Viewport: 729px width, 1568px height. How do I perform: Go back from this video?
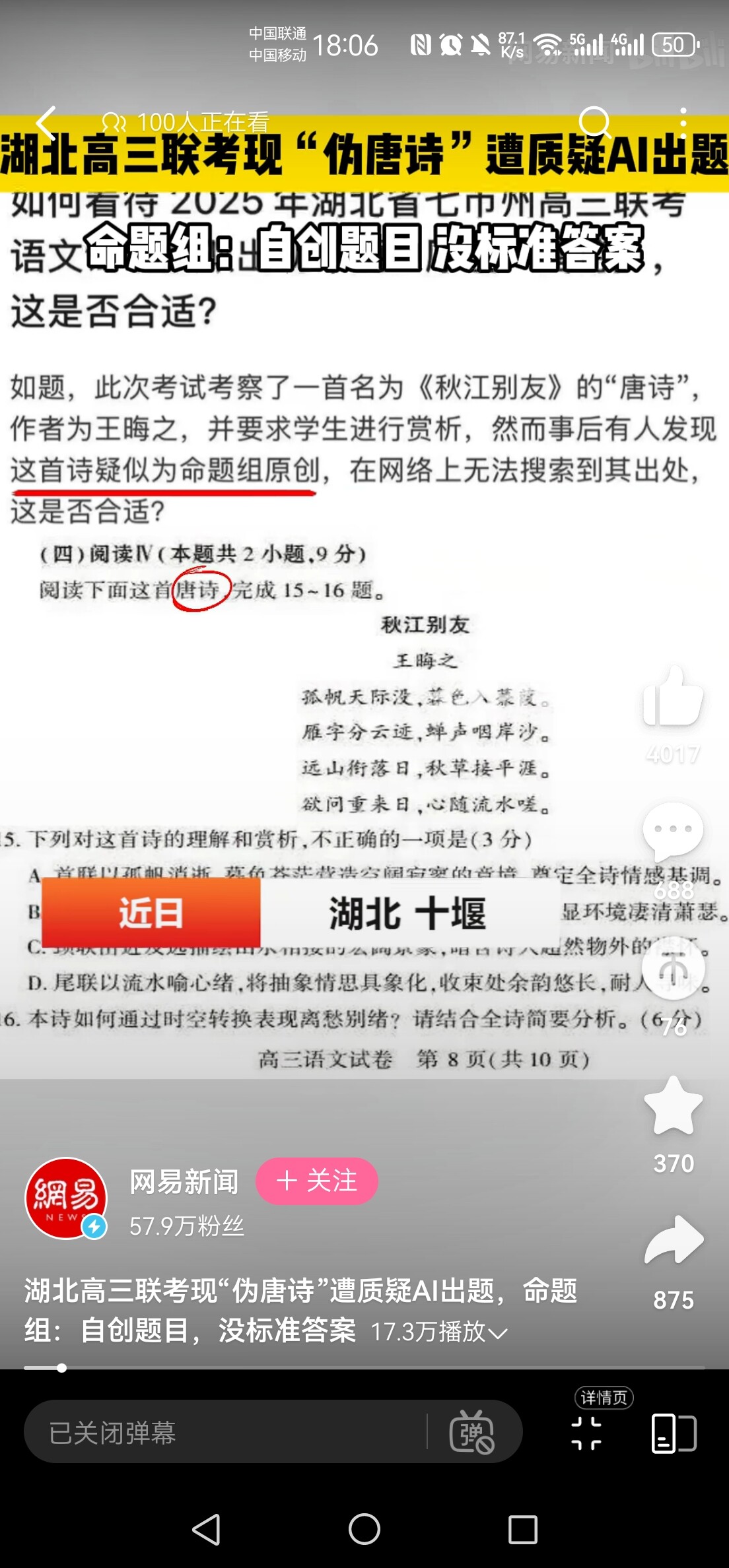[x=46, y=123]
